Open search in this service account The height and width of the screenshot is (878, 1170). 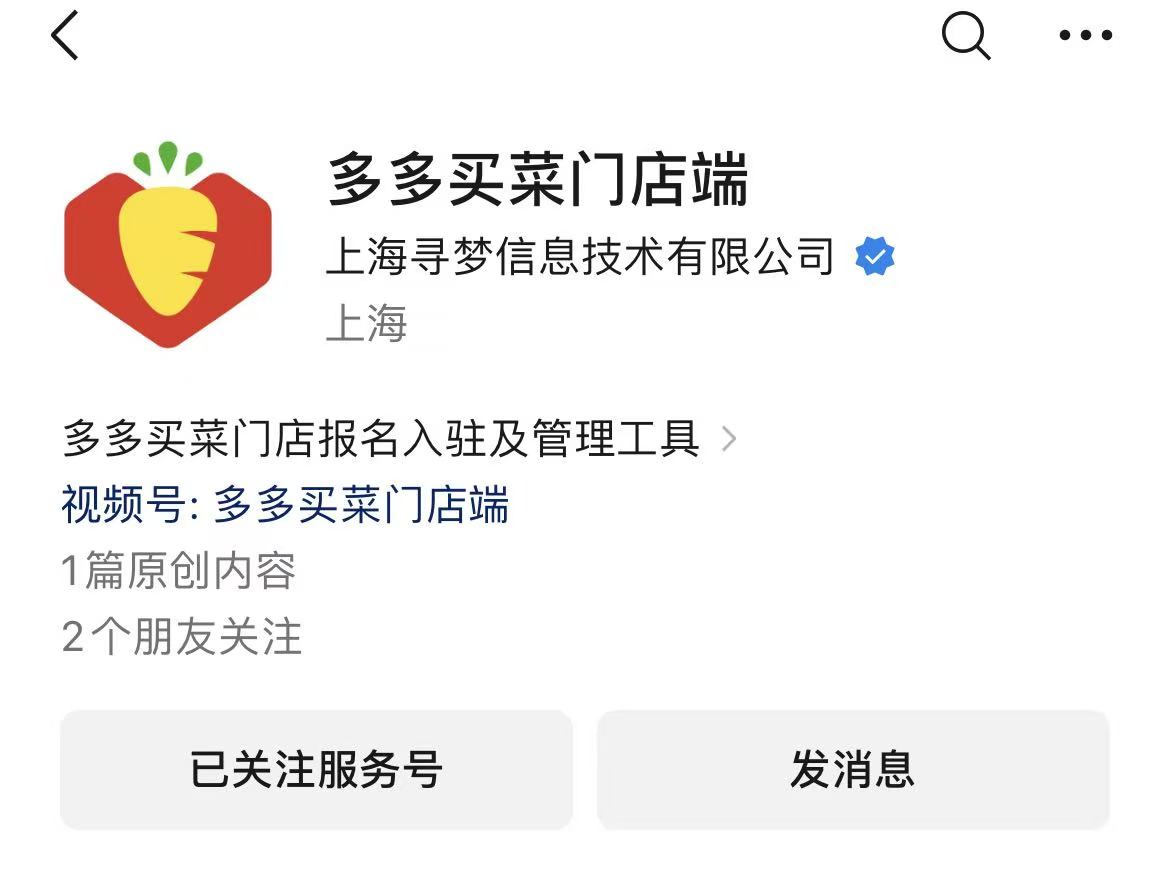(x=966, y=37)
